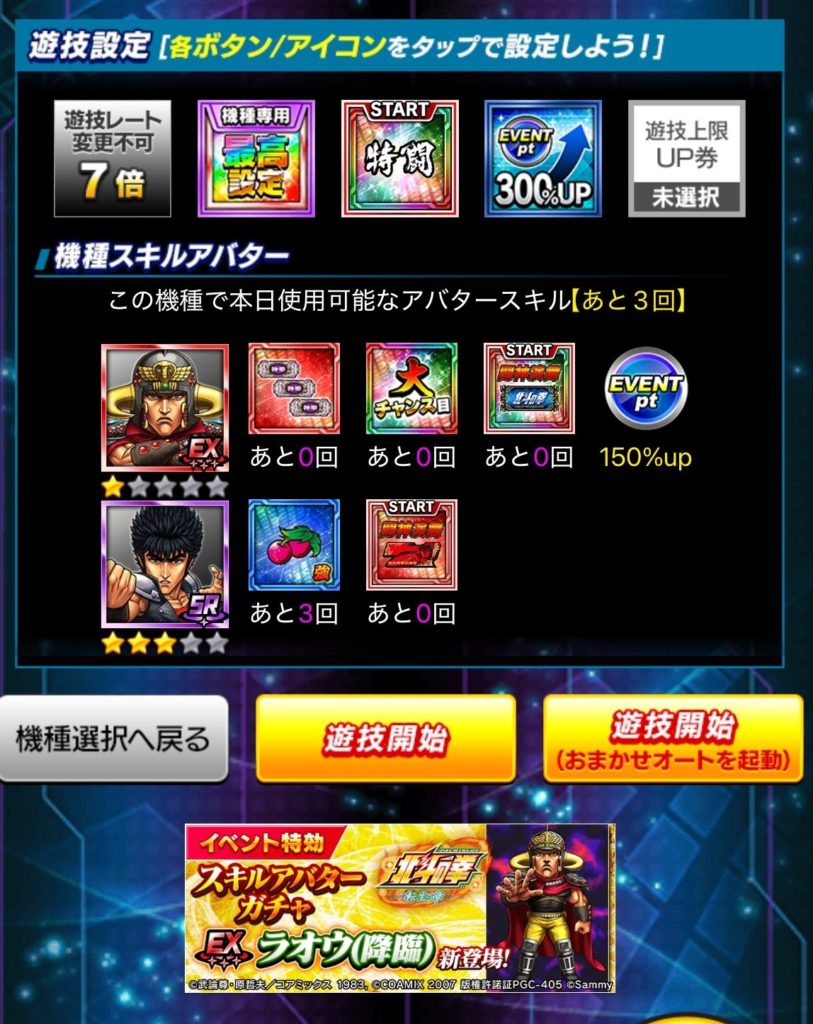Activate the strong cherry skill icon
This screenshot has height=1024, width=813.
click(293, 545)
